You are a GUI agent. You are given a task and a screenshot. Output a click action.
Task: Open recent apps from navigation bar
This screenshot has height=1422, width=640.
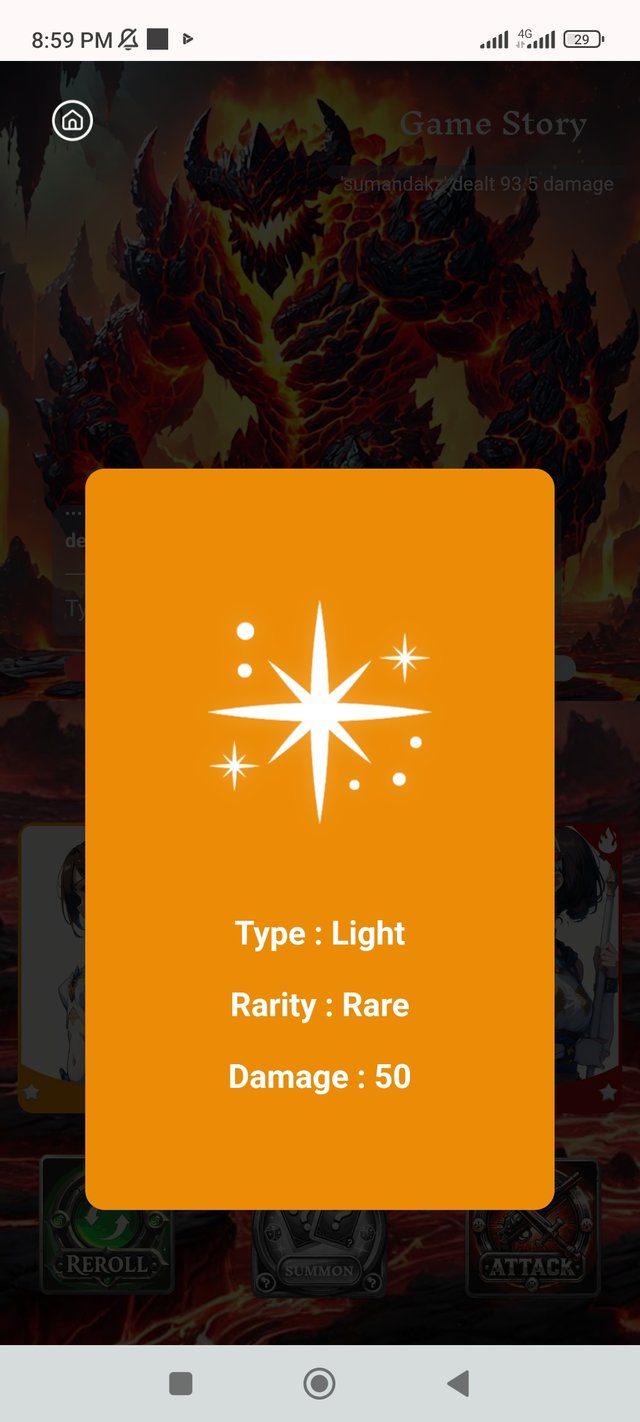pos(181,1383)
